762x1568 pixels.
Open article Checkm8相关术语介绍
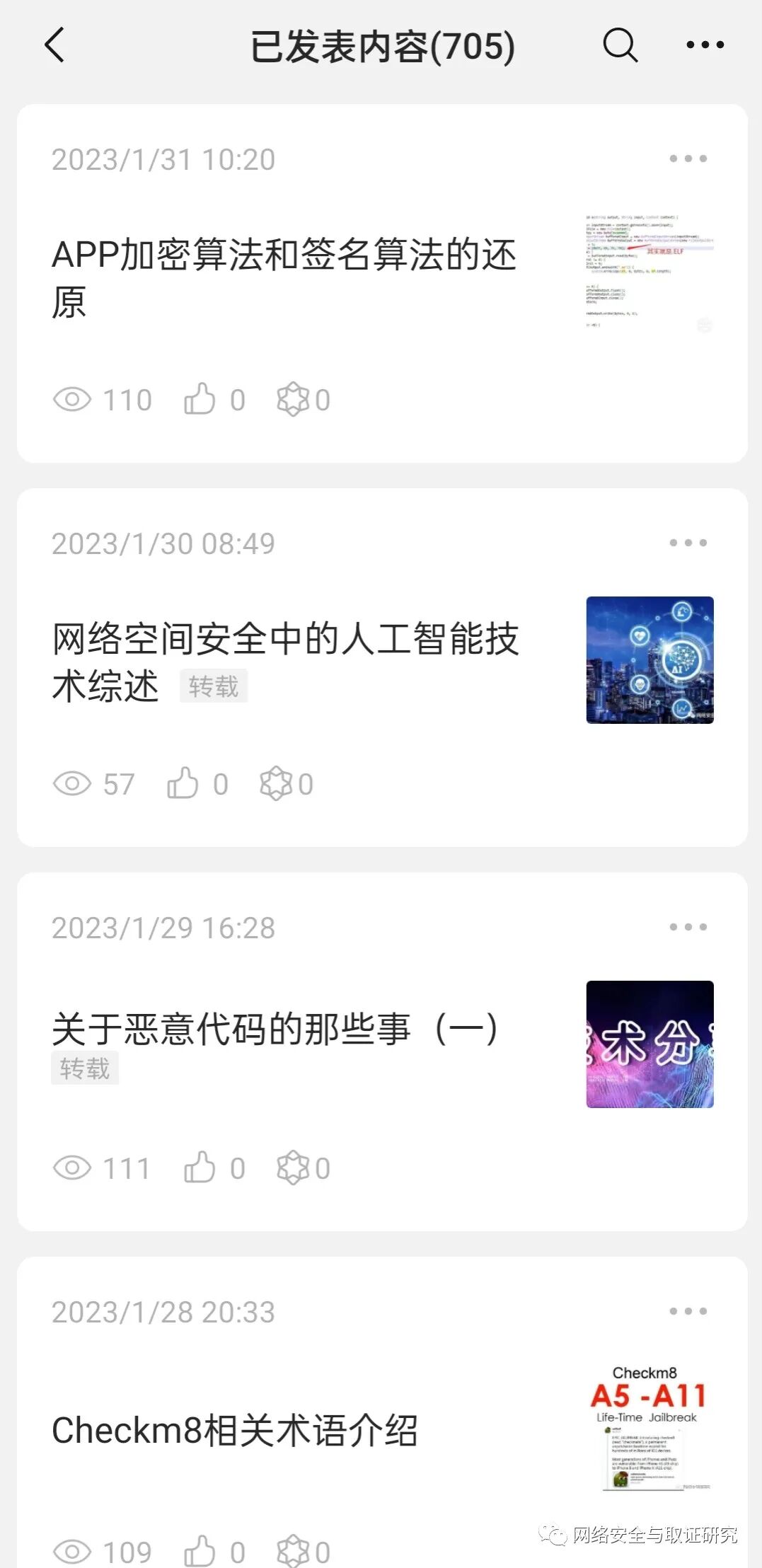(x=235, y=1431)
